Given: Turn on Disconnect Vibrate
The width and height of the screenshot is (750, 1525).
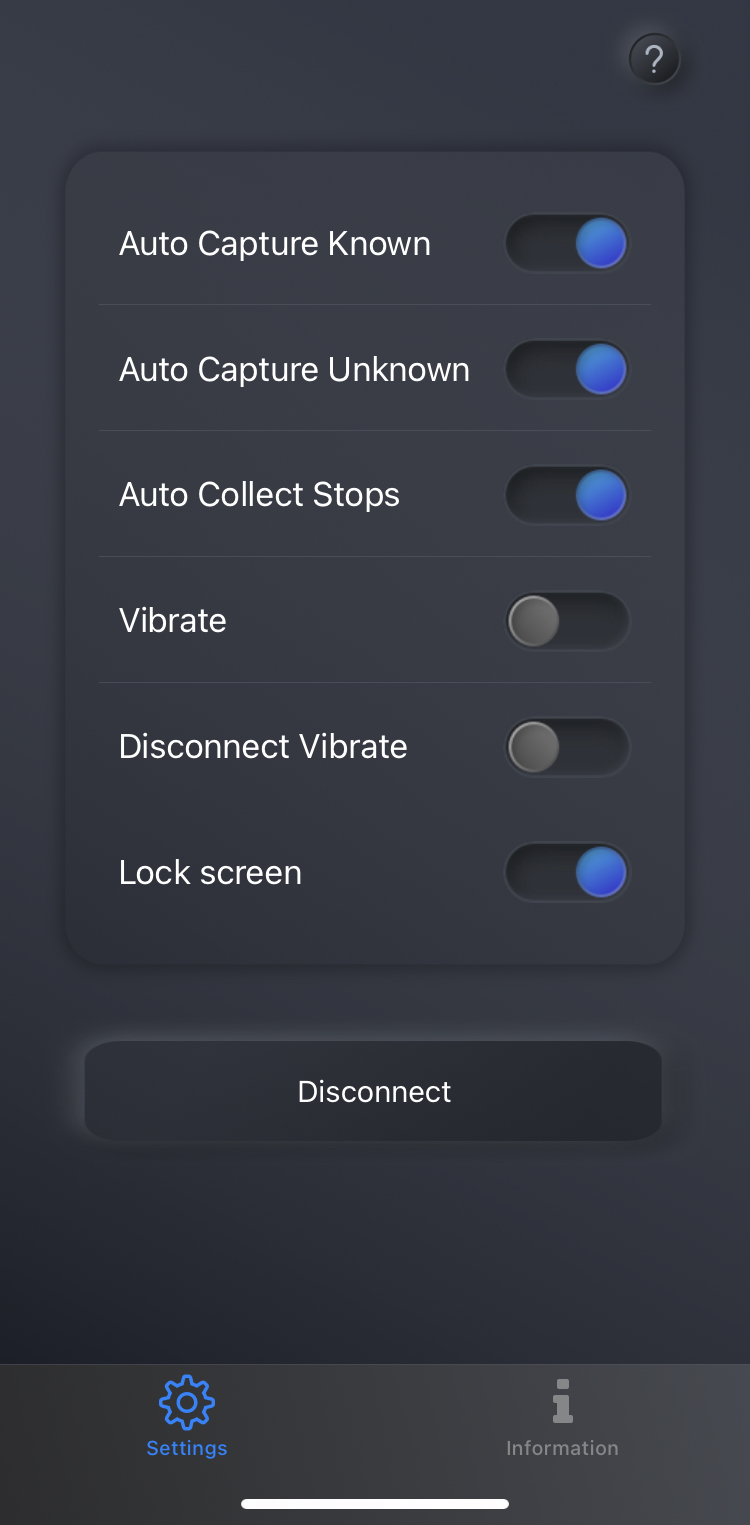Looking at the screenshot, I should [x=567, y=747].
